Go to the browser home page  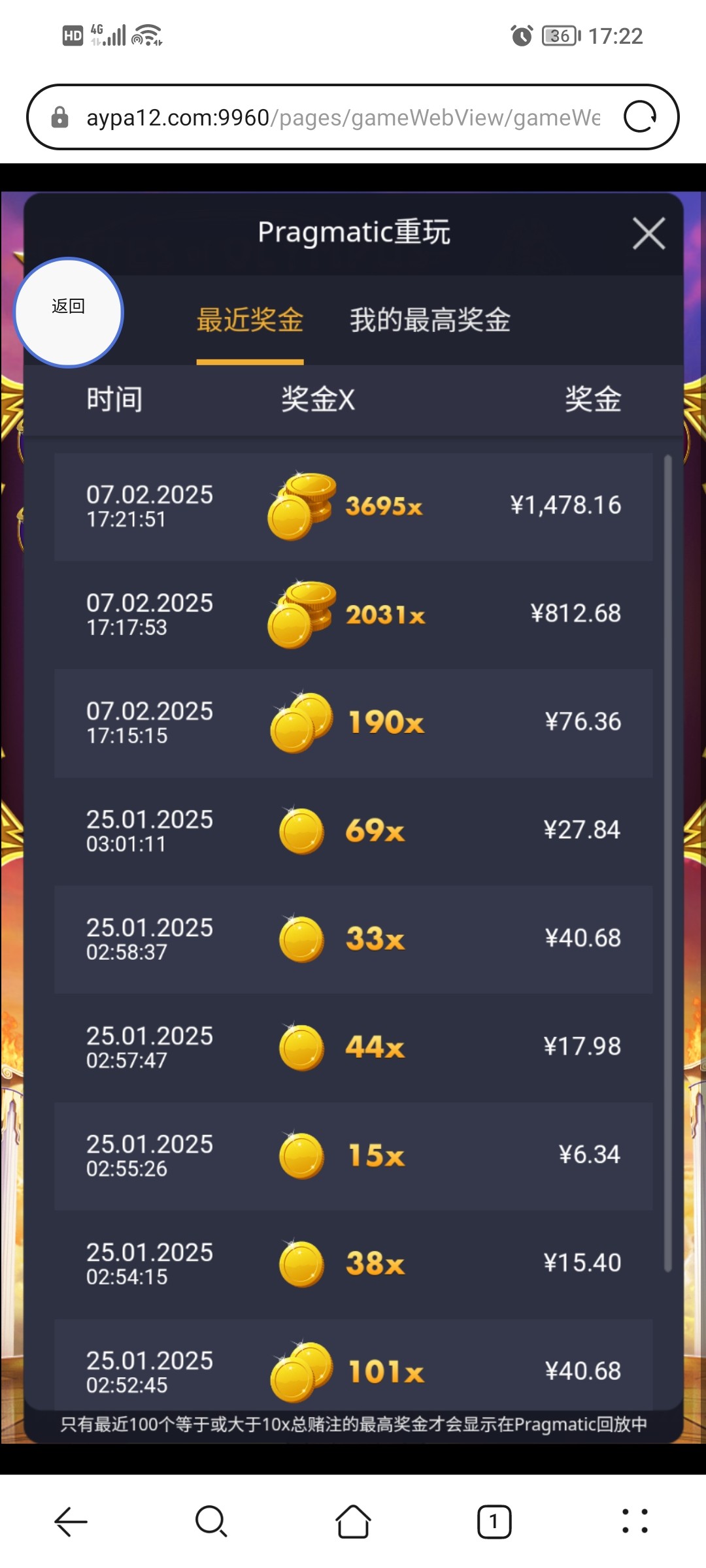(353, 1522)
